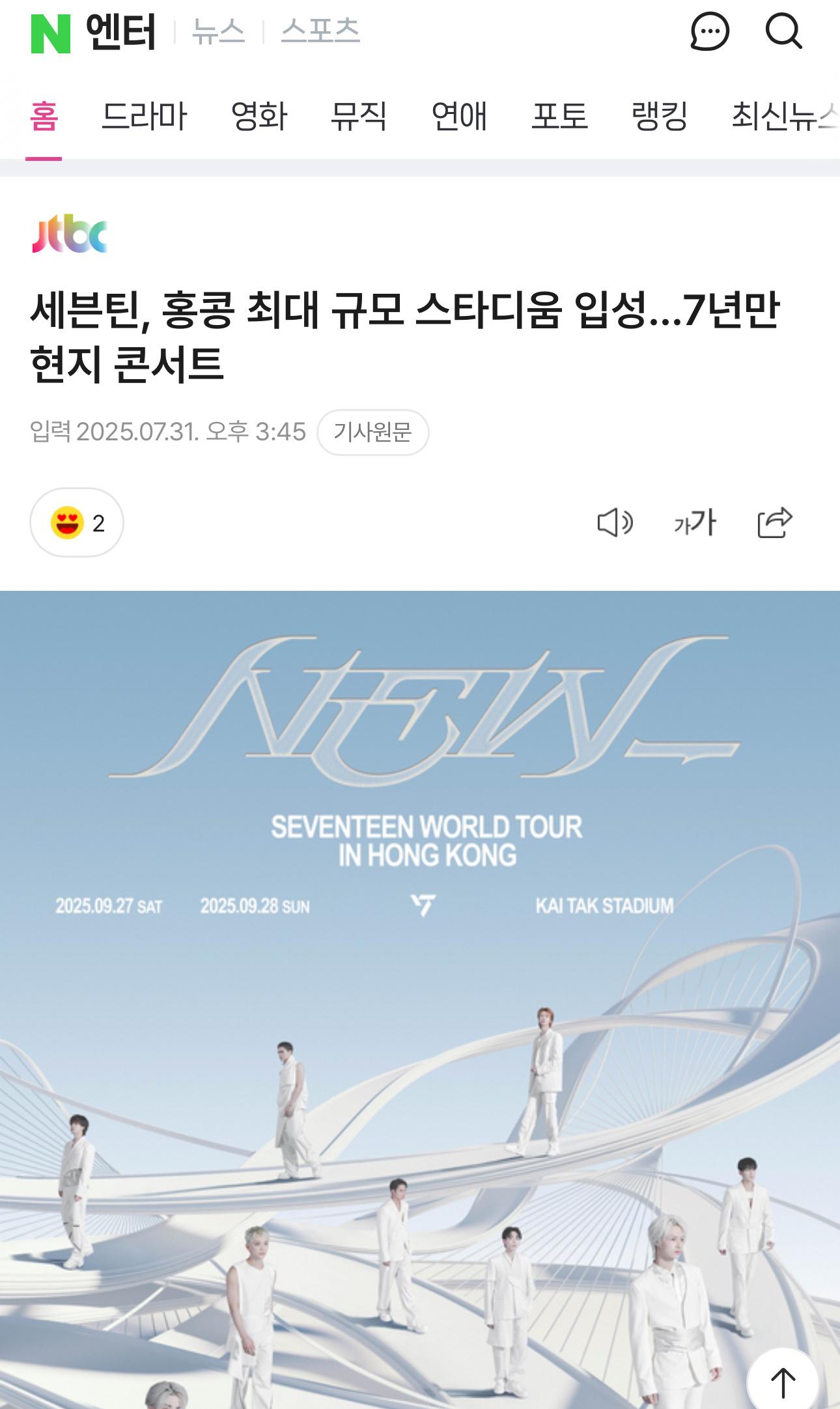This screenshot has width=840, height=1409.
Task: Change font size with the 가가 icon
Action: click(x=695, y=522)
